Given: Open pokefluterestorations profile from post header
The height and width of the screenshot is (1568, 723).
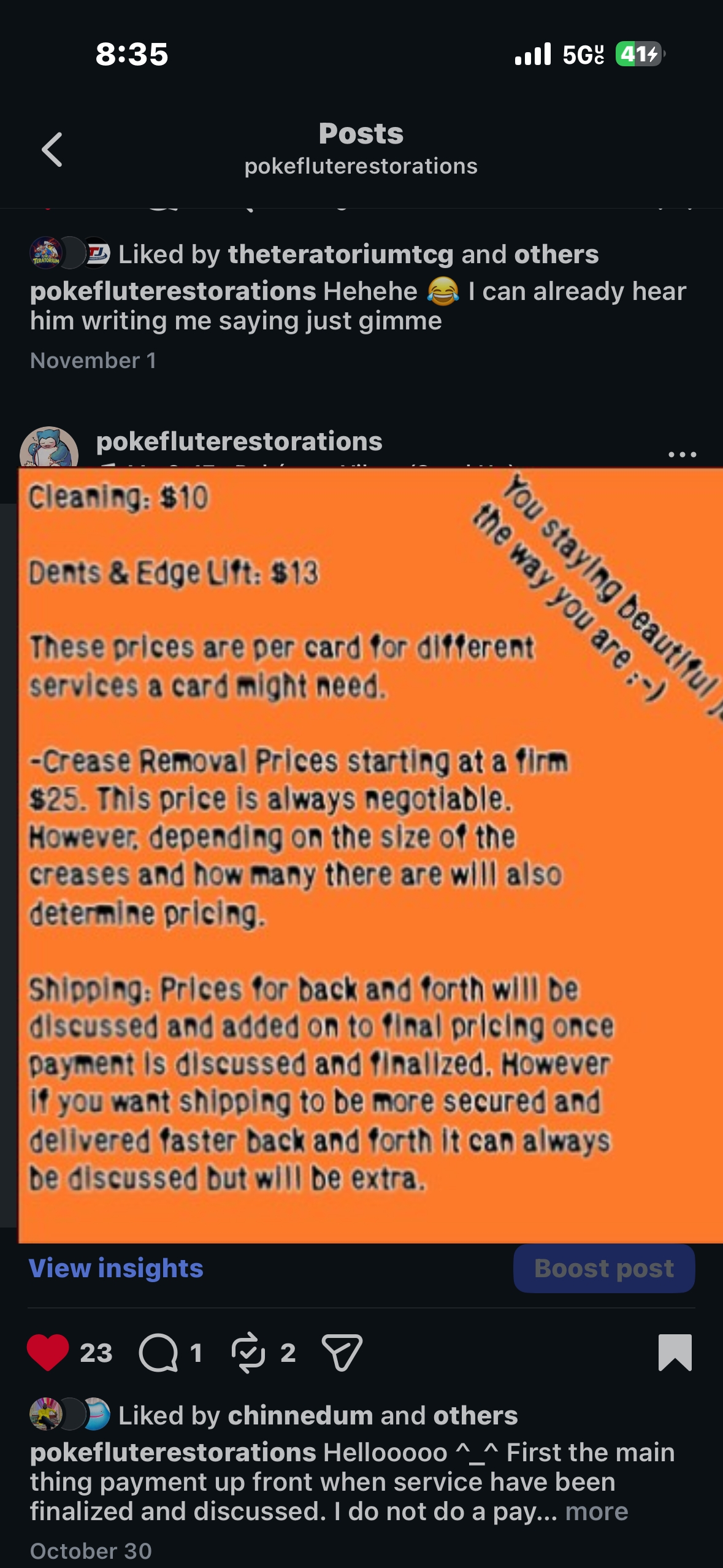Looking at the screenshot, I should tap(239, 441).
